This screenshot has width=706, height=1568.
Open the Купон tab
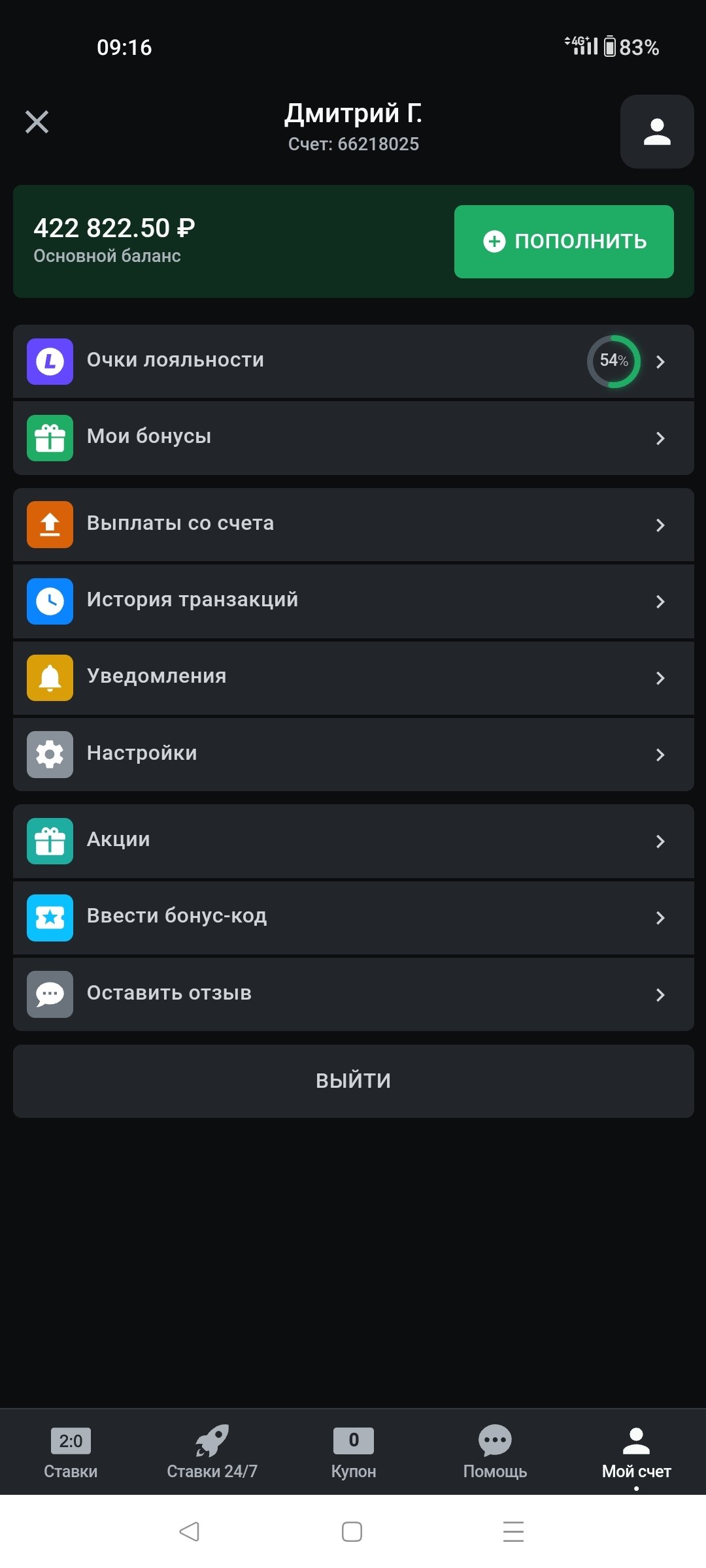coord(354,1452)
